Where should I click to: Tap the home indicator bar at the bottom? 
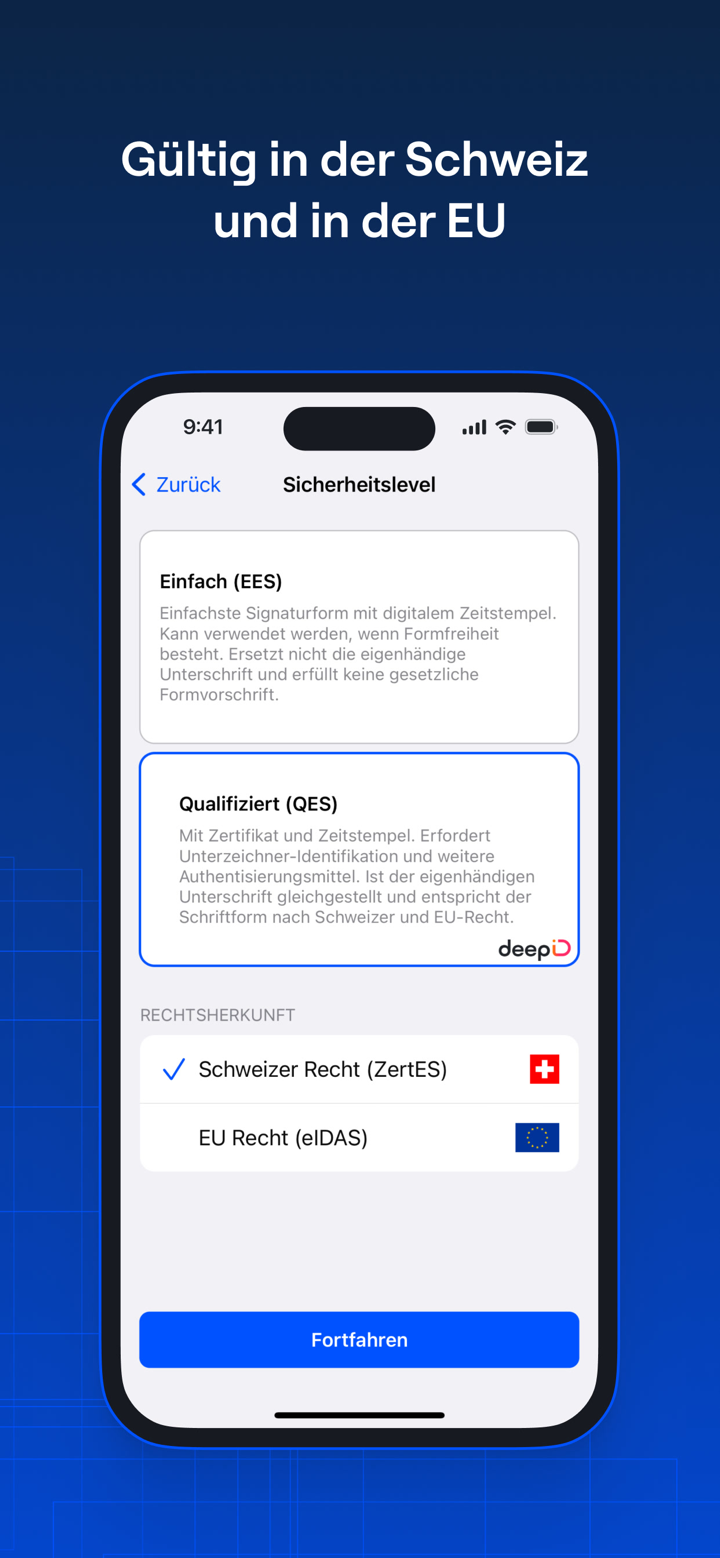pos(359,1415)
